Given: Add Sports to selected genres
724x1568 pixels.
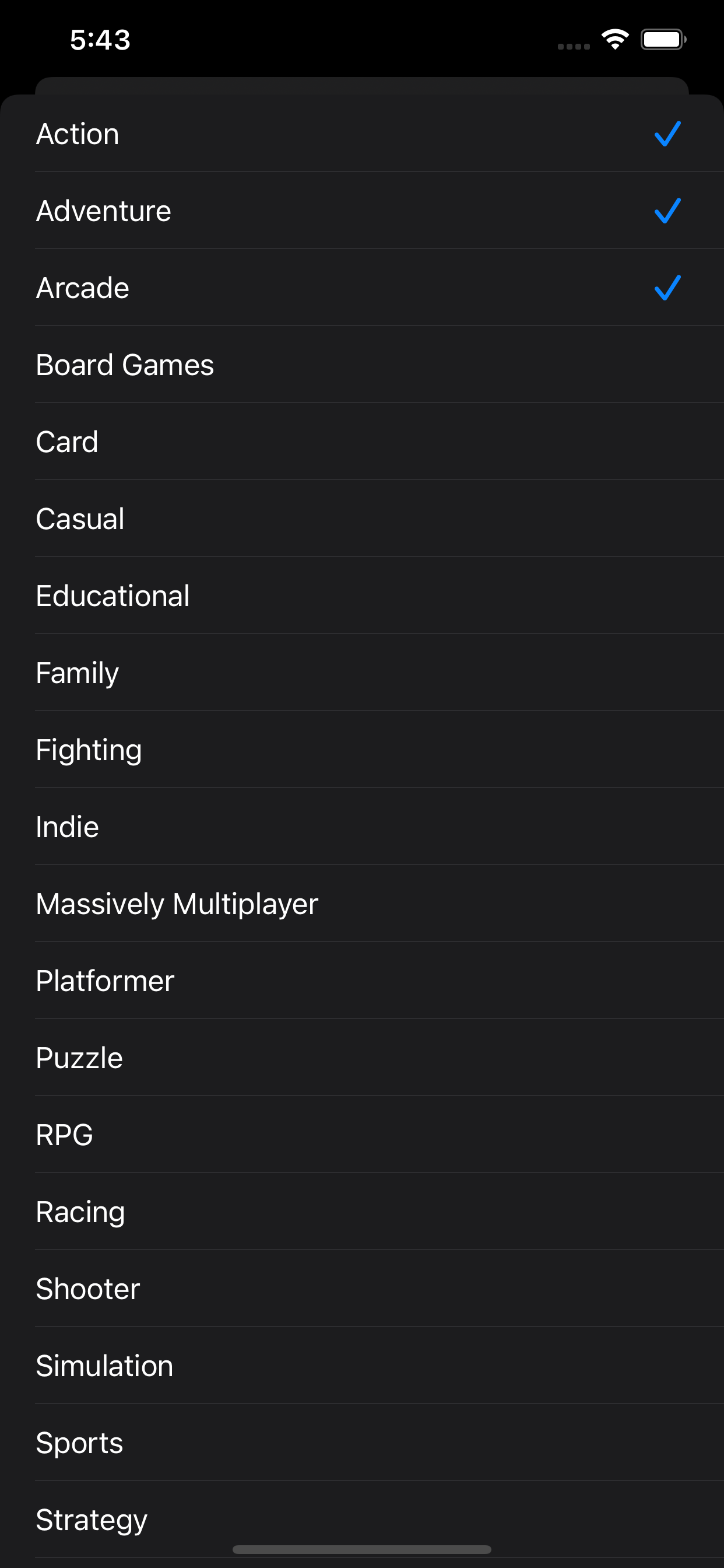Looking at the screenshot, I should click(x=361, y=1443).
